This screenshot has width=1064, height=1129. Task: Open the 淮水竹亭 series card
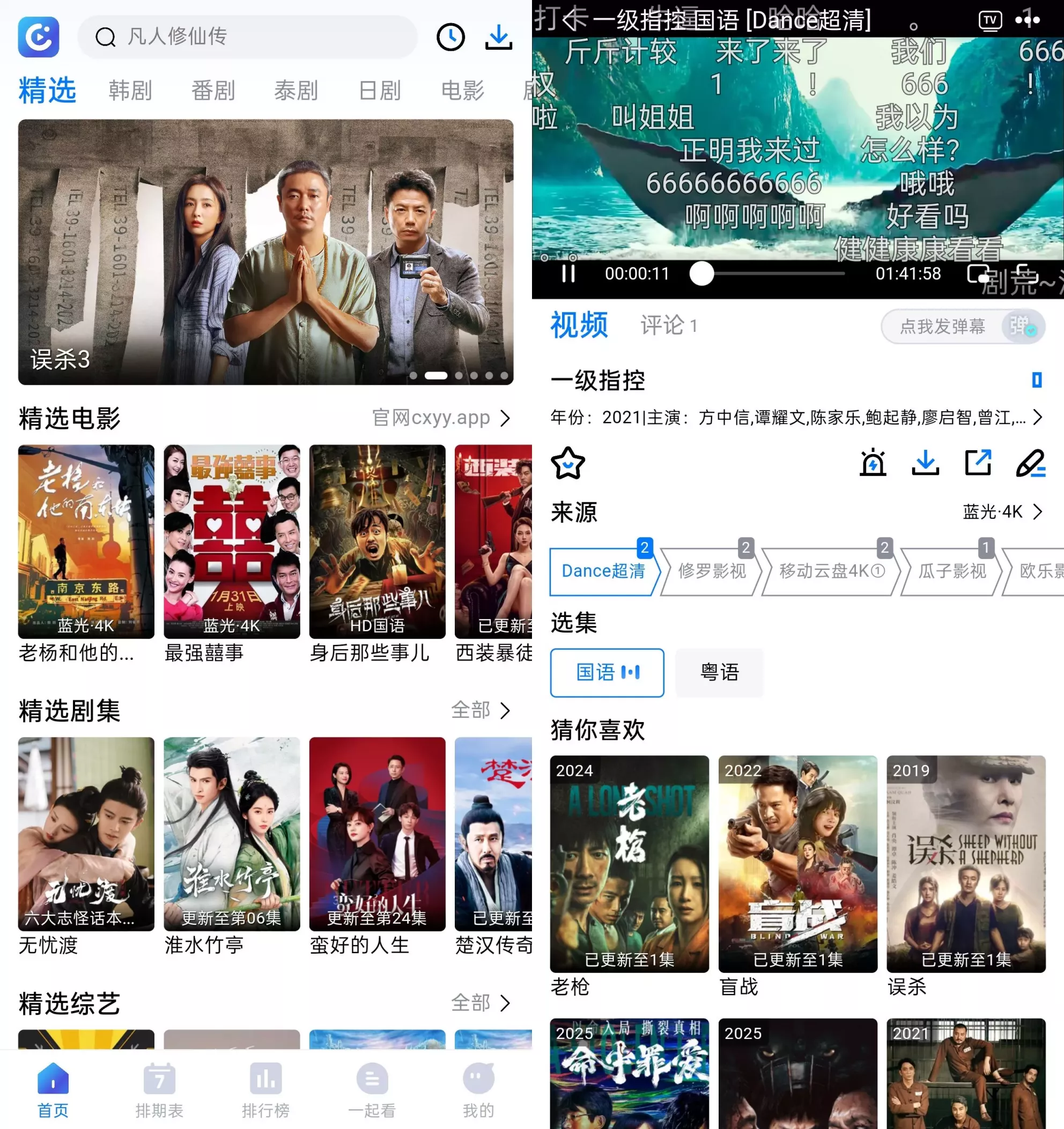[x=232, y=834]
